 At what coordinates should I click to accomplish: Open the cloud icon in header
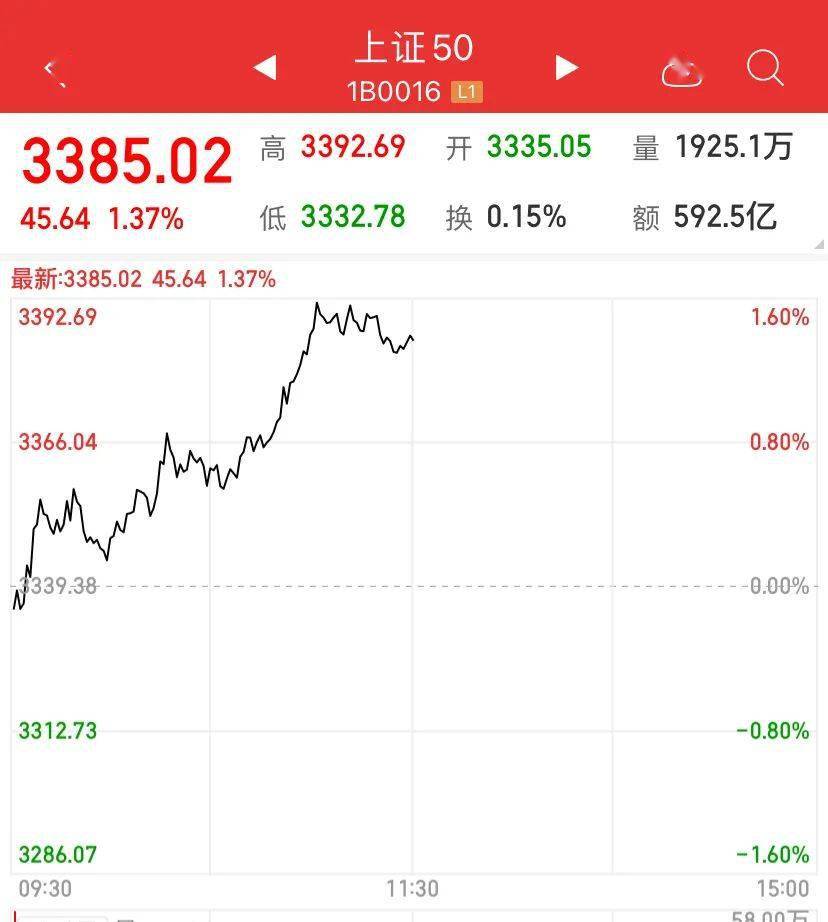(x=682, y=71)
